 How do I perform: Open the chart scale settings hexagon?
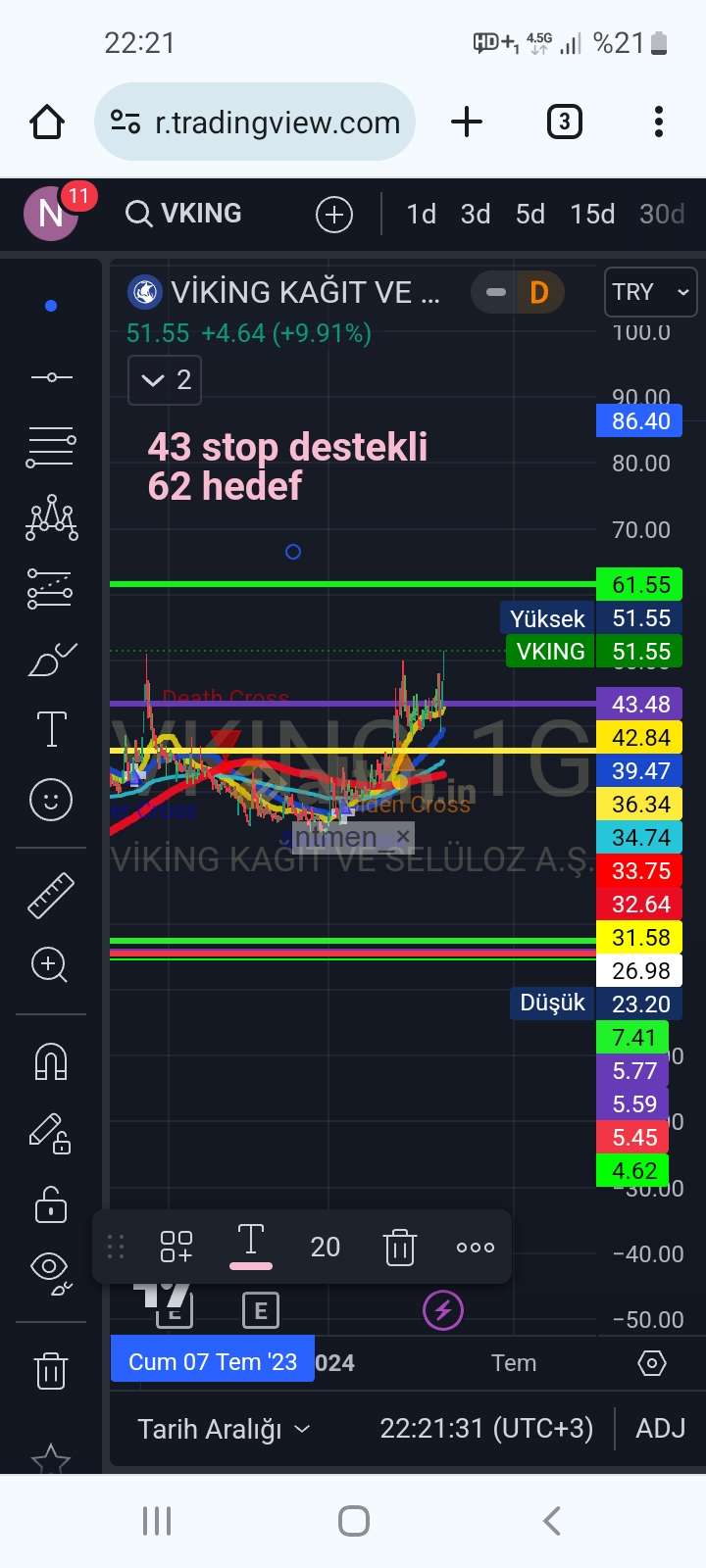pyautogui.click(x=652, y=1363)
